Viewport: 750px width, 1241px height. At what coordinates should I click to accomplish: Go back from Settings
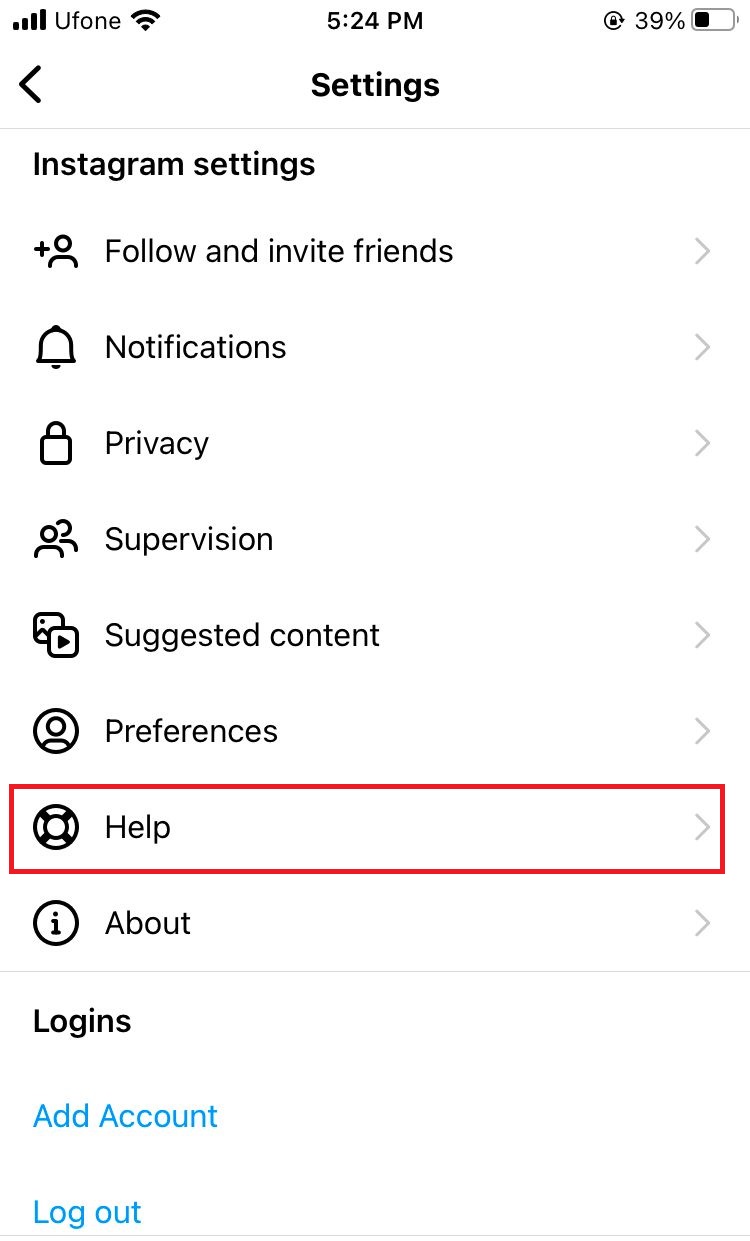[32, 85]
